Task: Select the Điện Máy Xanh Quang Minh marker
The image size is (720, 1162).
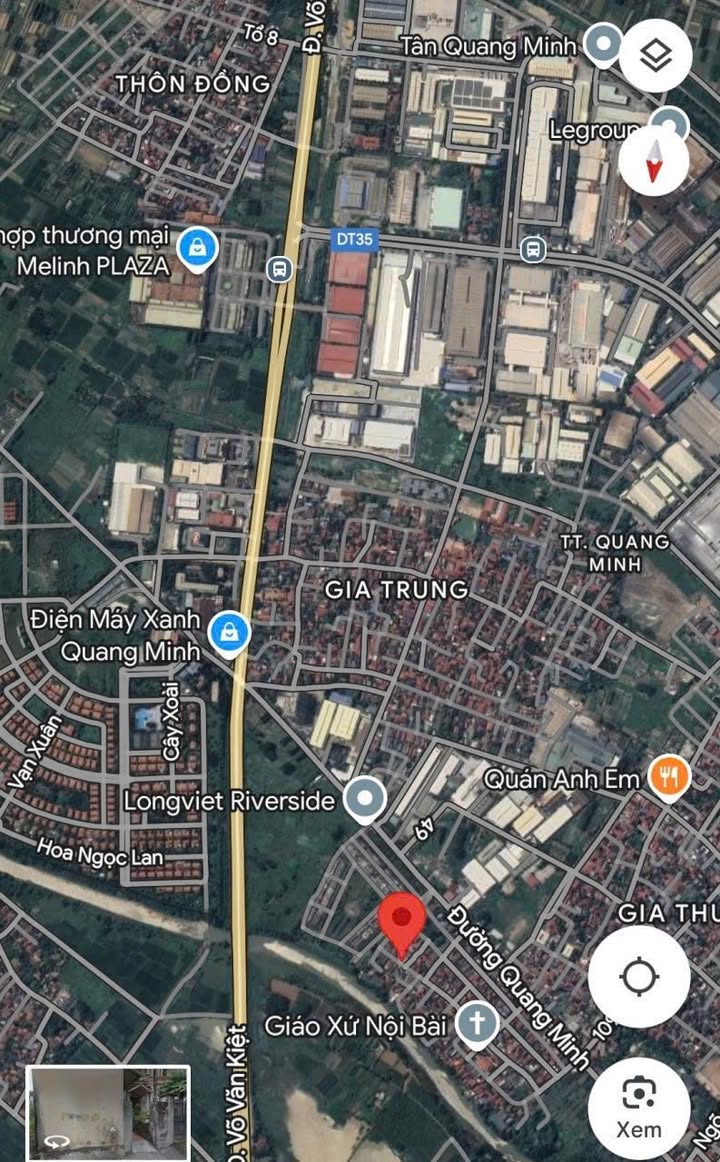Action: pyautogui.click(x=230, y=634)
